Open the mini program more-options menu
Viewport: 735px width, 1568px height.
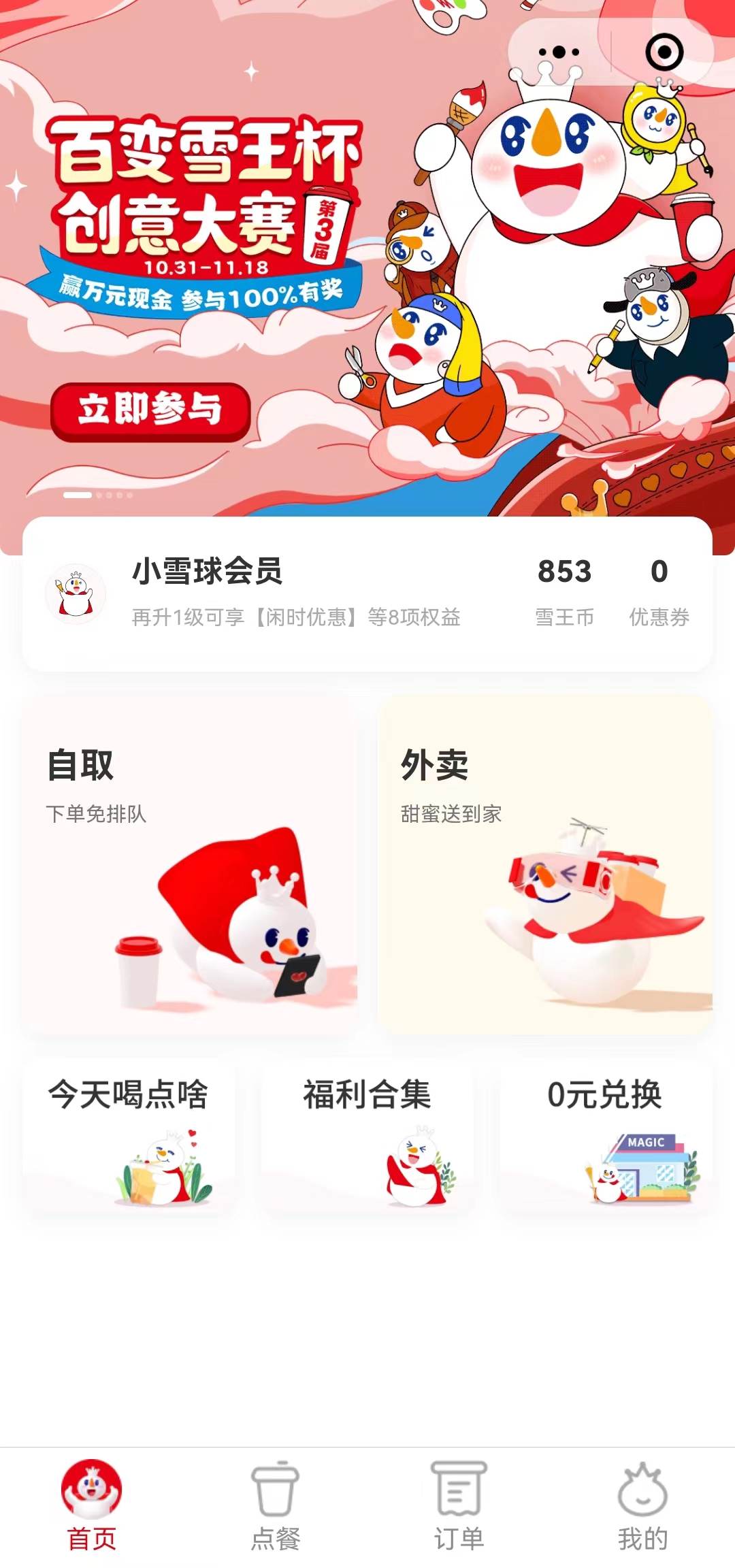tap(558, 52)
